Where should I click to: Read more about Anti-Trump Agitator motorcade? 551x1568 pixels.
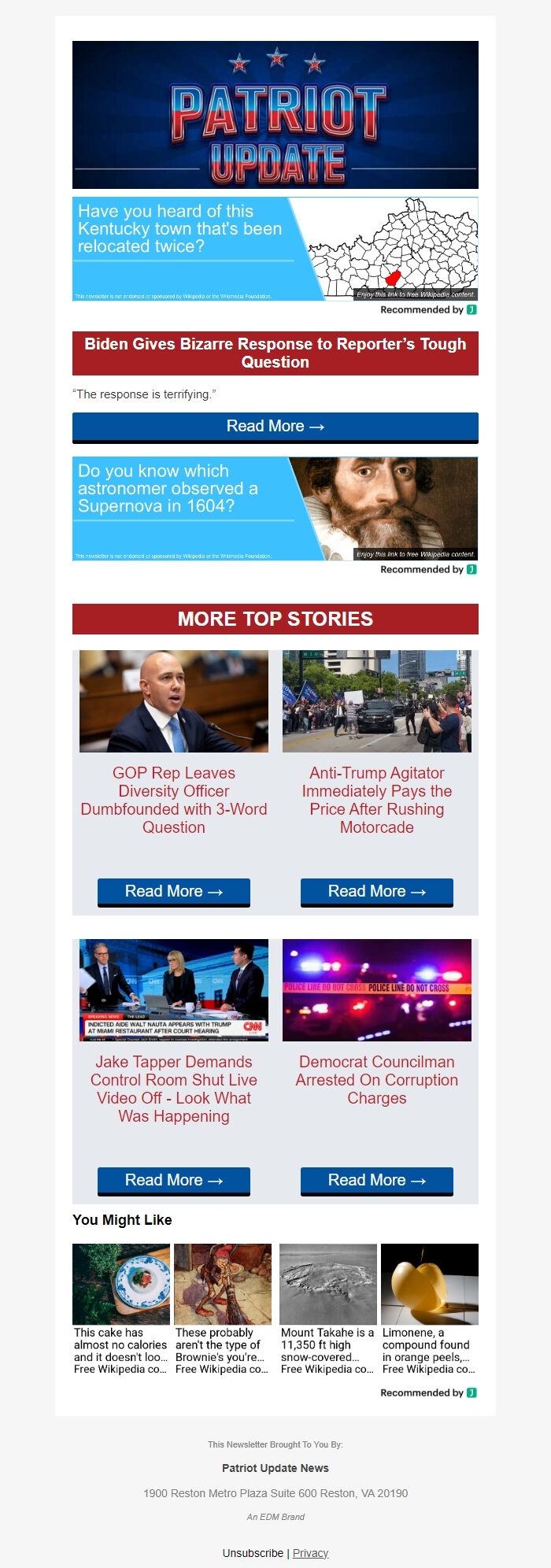(377, 892)
